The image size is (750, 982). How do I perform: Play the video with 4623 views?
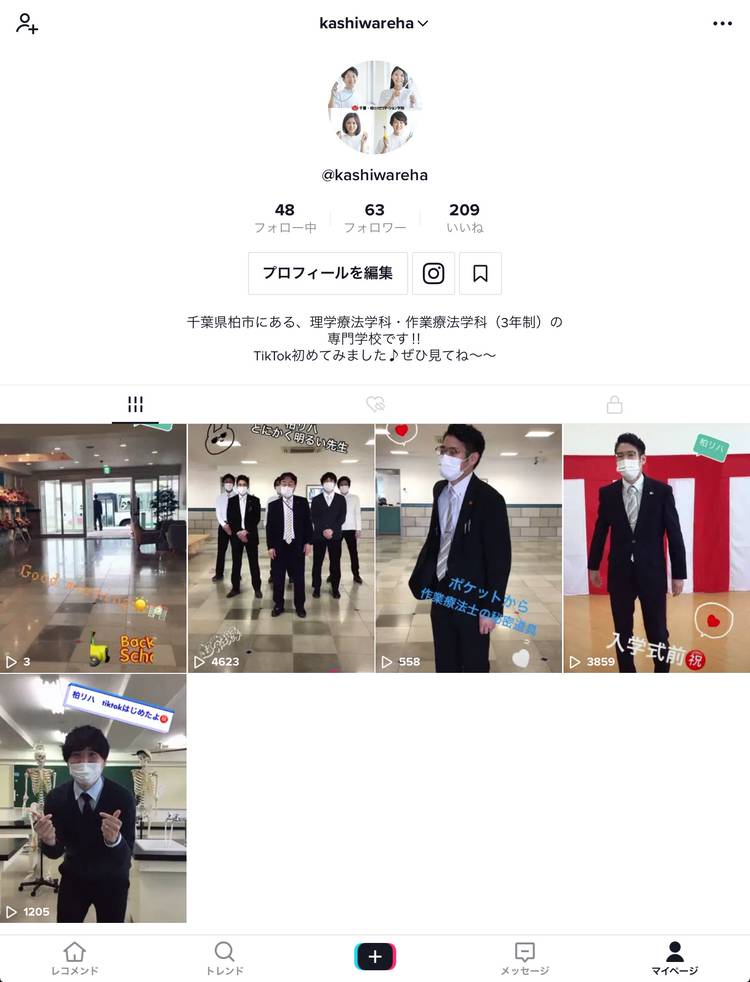[x=280, y=547]
